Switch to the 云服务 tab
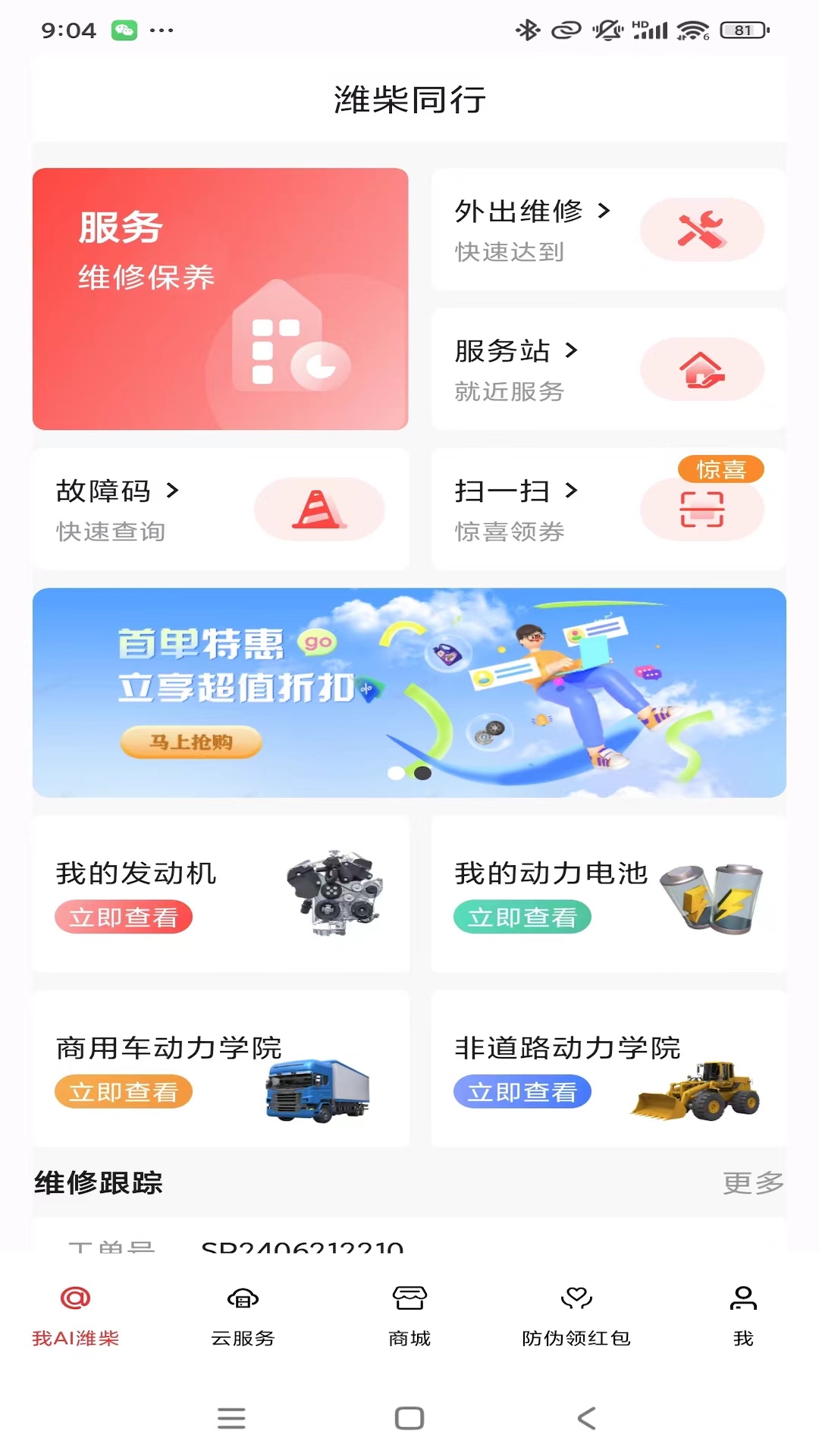The height and width of the screenshot is (1456, 819). click(x=243, y=1316)
